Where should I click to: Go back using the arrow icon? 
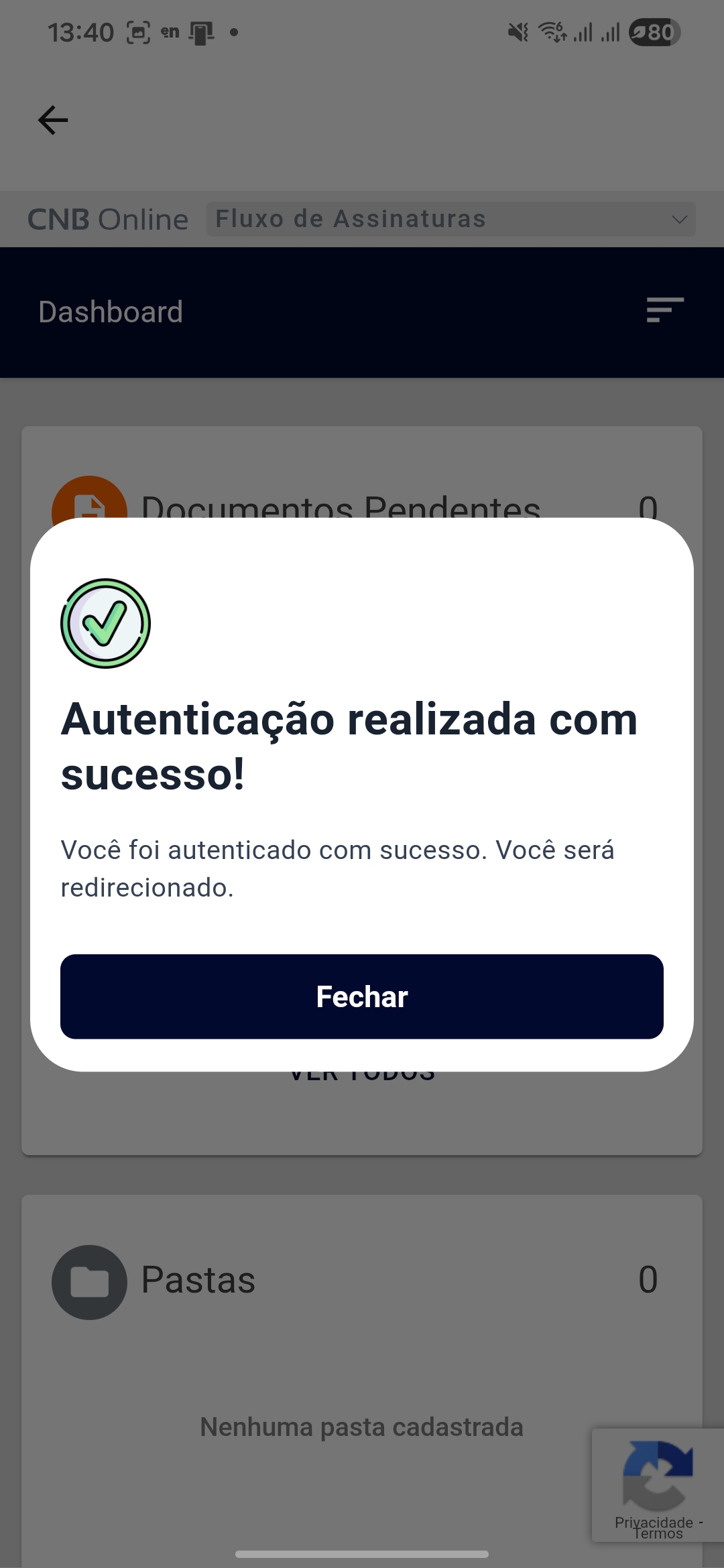[53, 121]
